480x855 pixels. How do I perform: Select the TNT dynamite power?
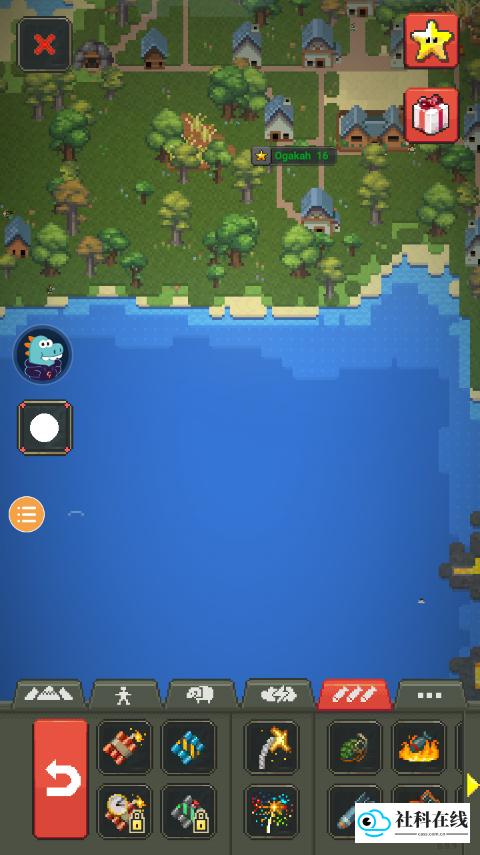tap(124, 747)
